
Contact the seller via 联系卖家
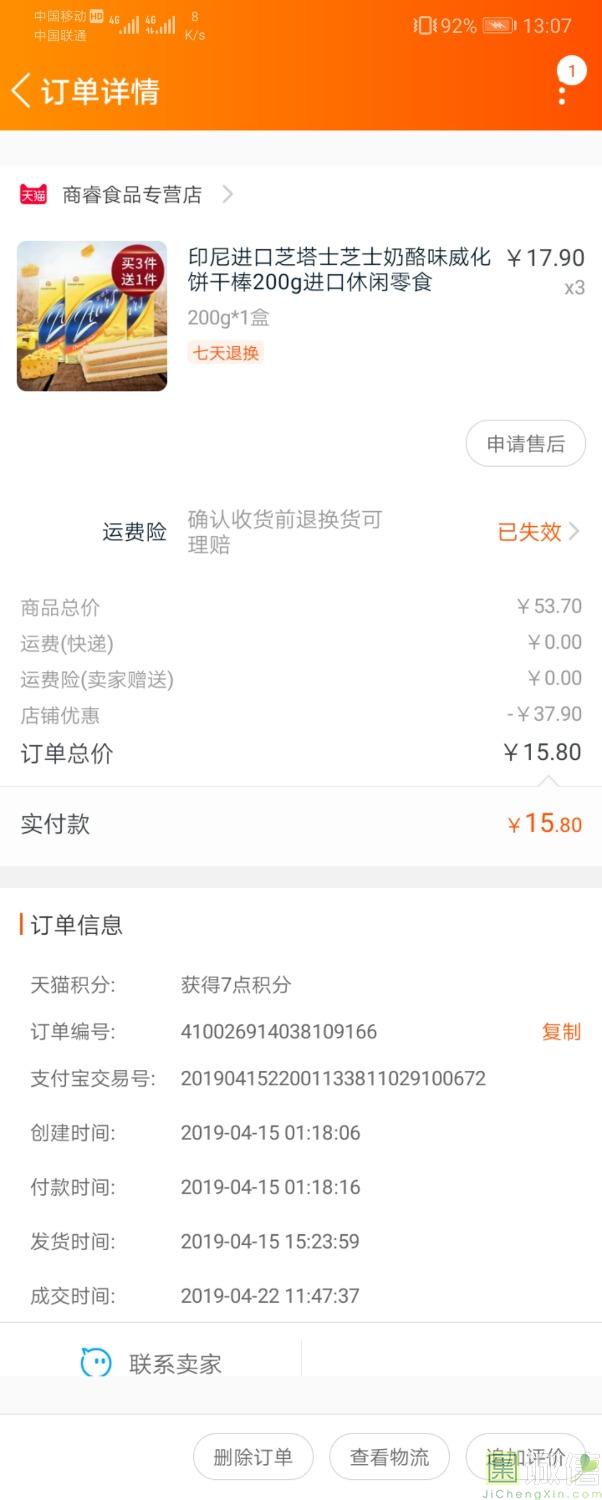(x=152, y=1363)
